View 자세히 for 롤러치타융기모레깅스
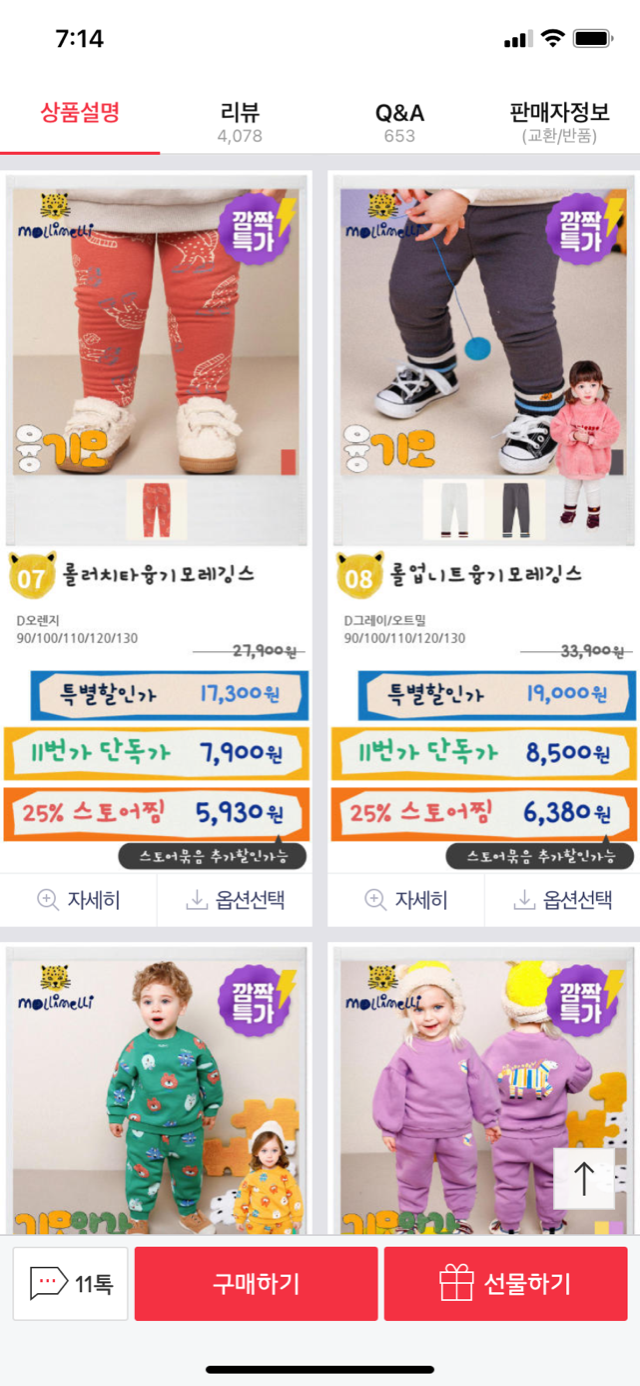 click(x=78, y=900)
